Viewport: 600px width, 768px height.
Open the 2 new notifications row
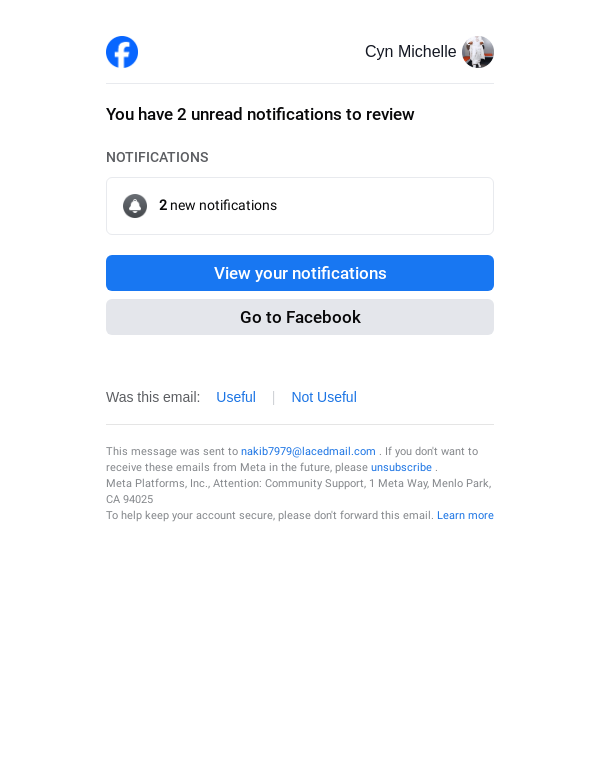coord(300,206)
